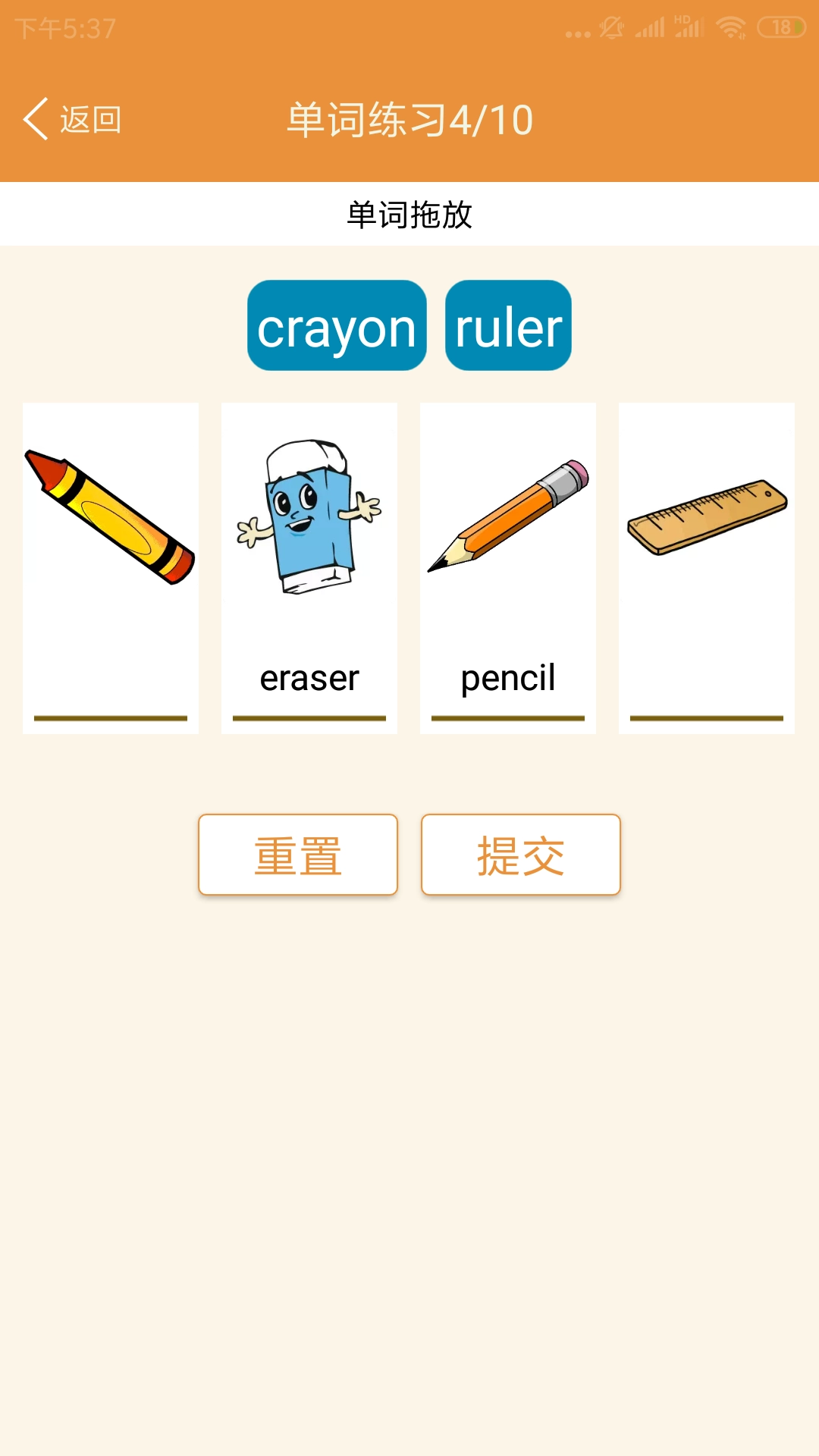Select the pencil picture card
819x1456 pixels.
click(507, 516)
